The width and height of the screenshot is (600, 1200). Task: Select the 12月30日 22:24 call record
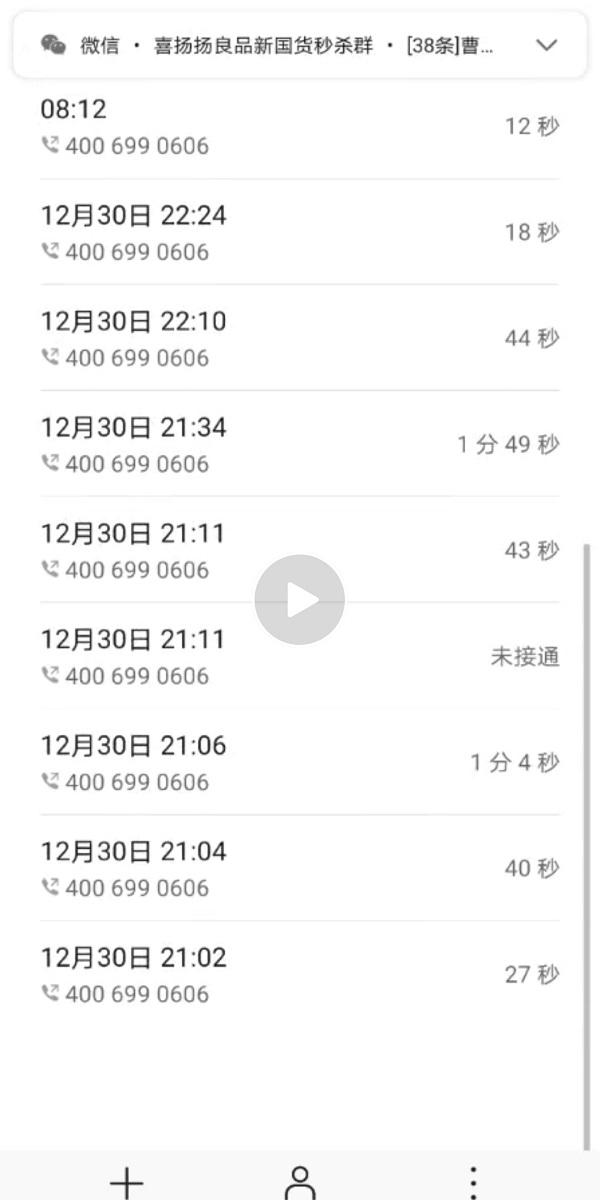pos(299,232)
